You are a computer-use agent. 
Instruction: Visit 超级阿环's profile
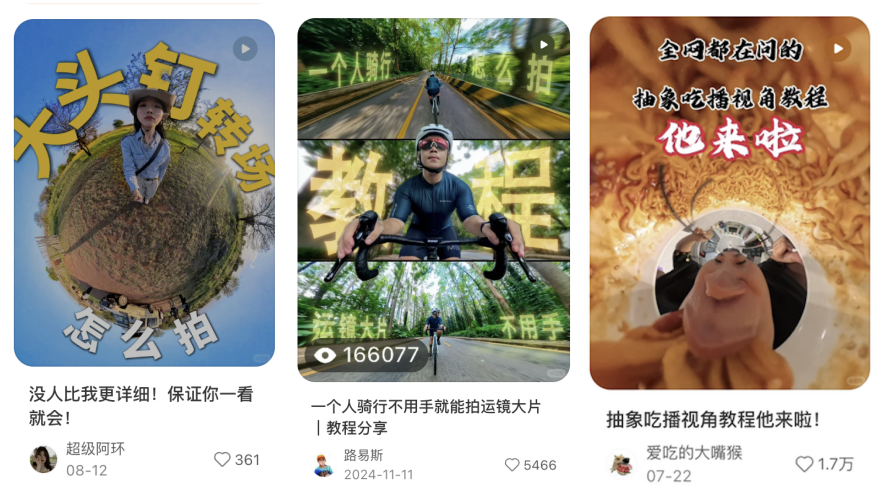pos(43,459)
